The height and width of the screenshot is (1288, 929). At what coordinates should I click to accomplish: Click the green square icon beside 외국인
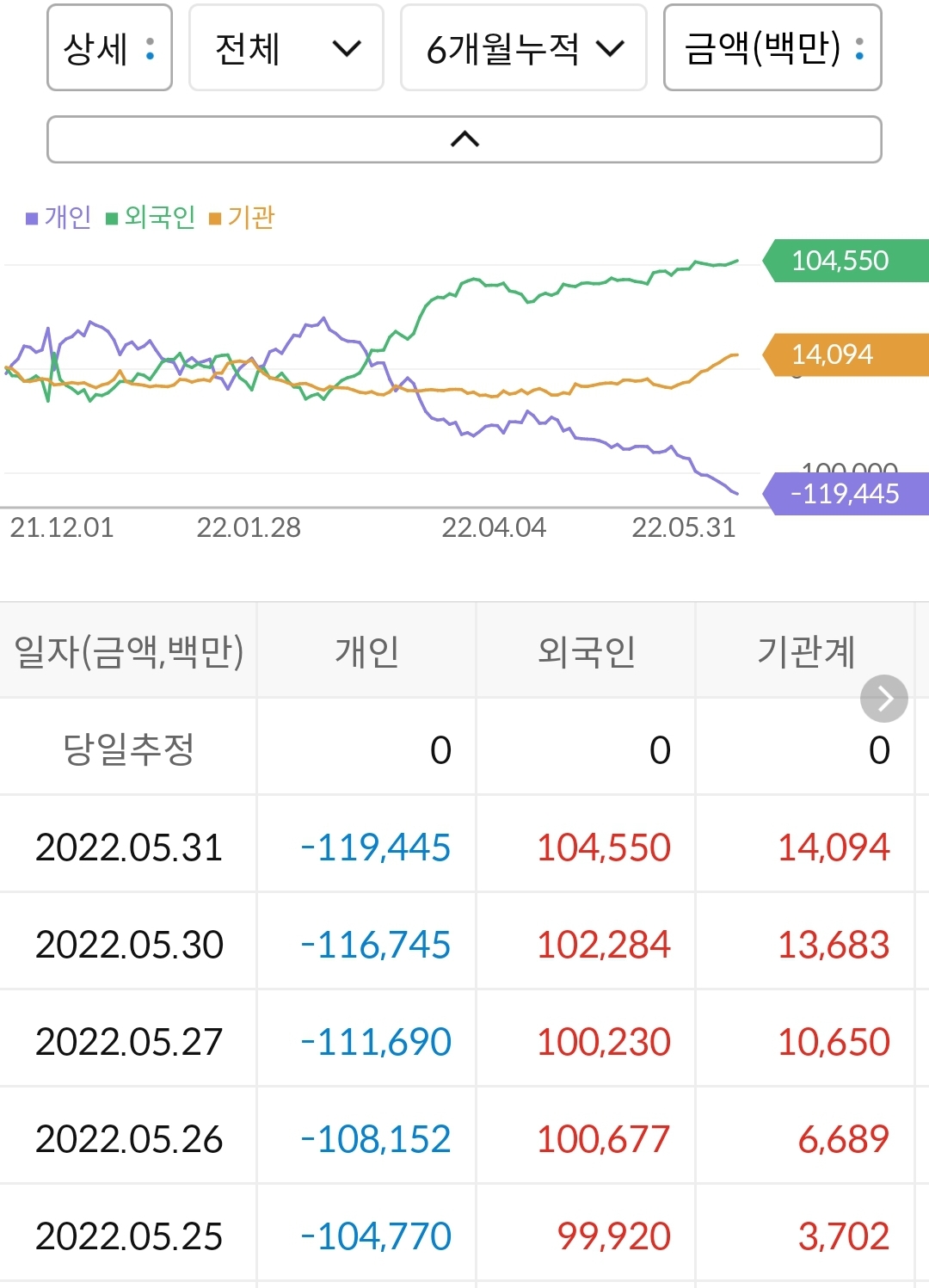[x=111, y=217]
